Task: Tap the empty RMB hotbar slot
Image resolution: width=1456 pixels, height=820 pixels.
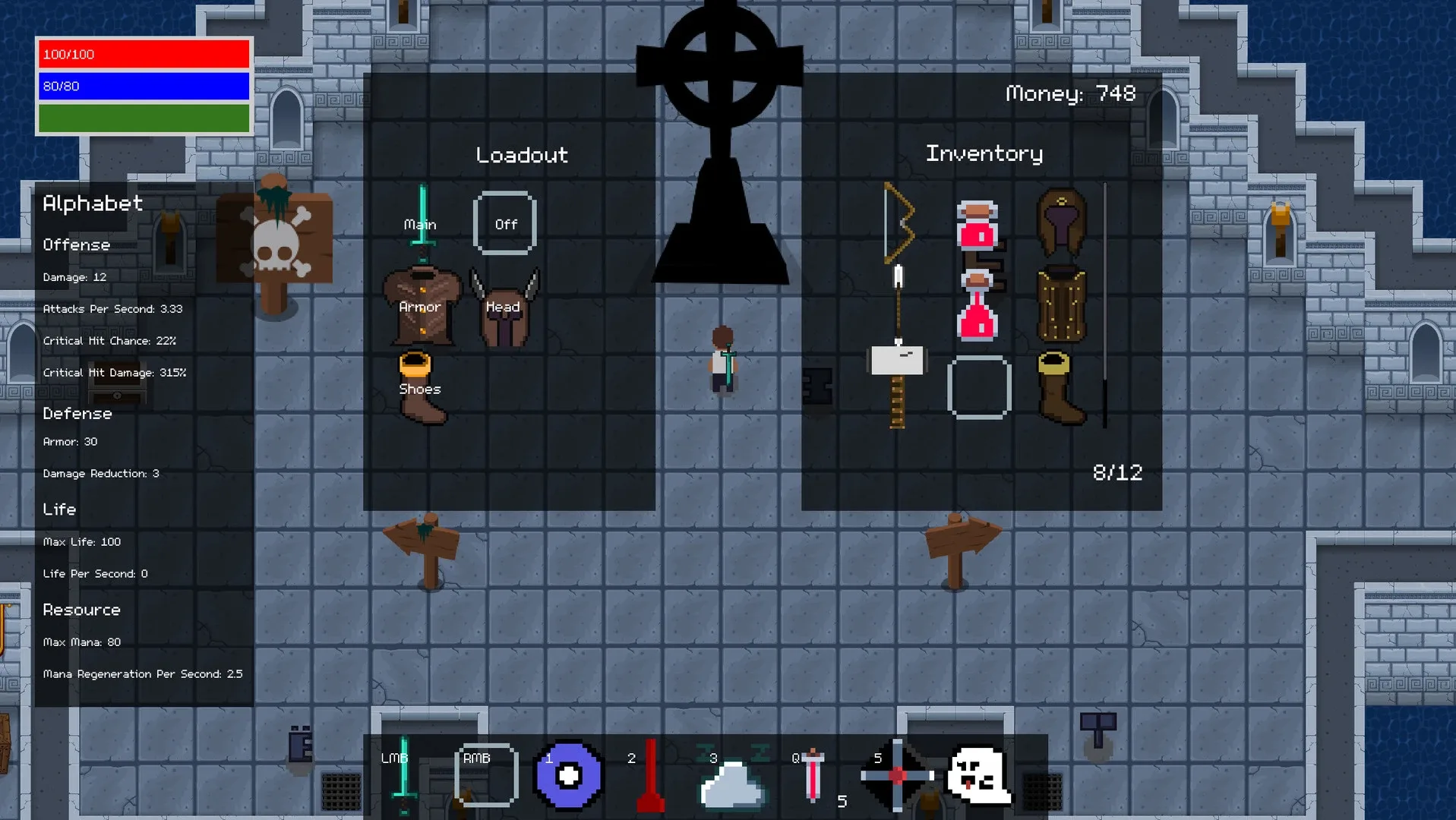Action: click(486, 775)
